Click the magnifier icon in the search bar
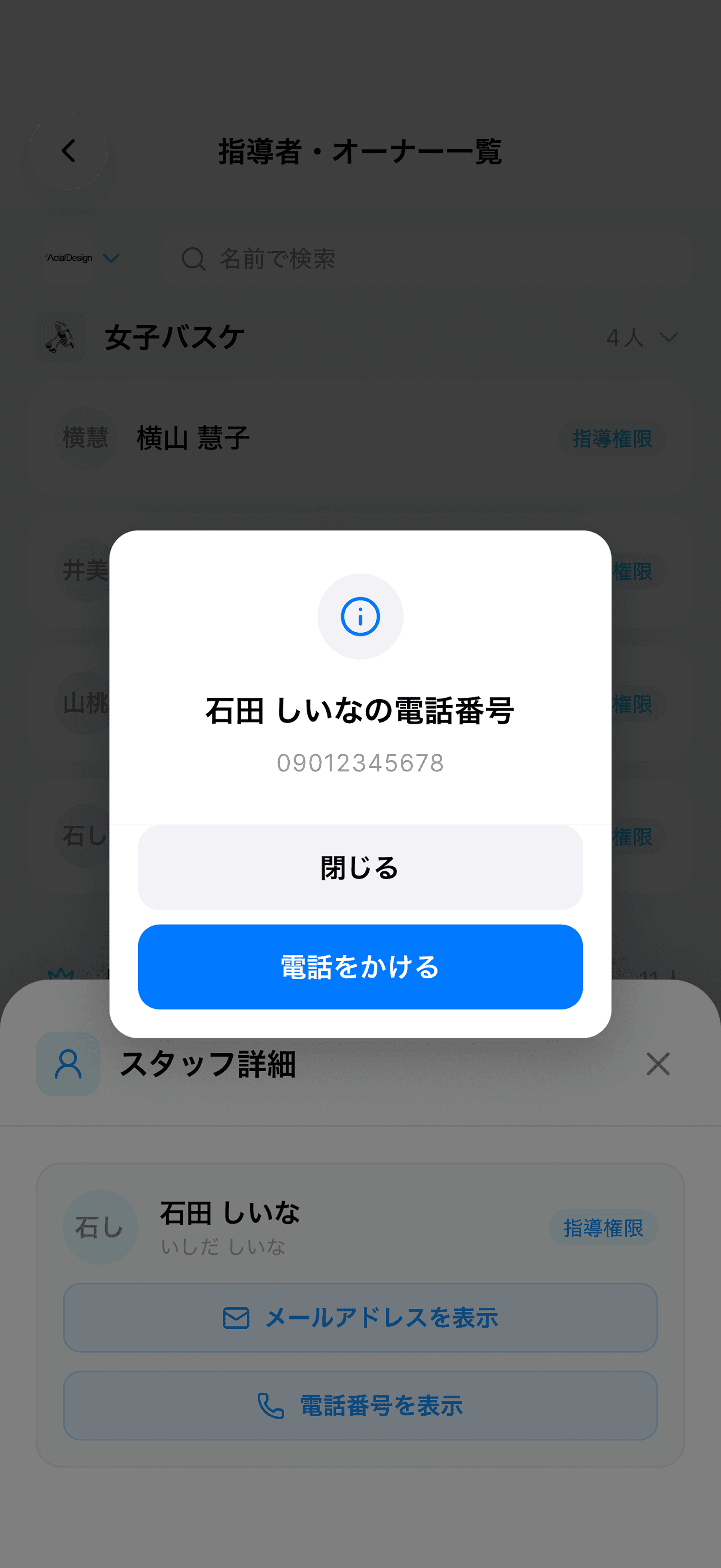The image size is (721, 1568). pyautogui.click(x=192, y=259)
